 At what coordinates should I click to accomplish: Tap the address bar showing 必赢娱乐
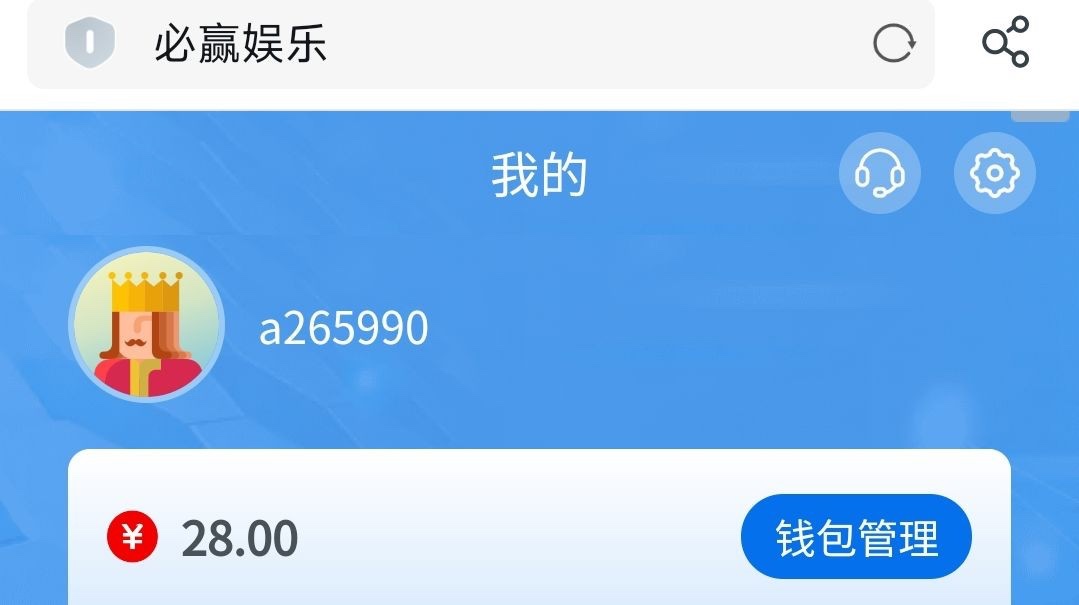[480, 44]
